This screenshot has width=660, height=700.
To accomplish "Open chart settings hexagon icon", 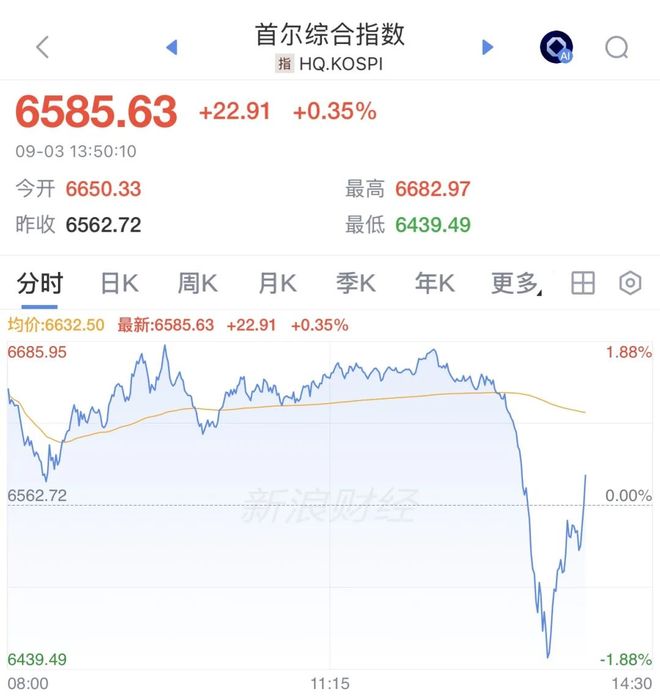I will pyautogui.click(x=631, y=283).
